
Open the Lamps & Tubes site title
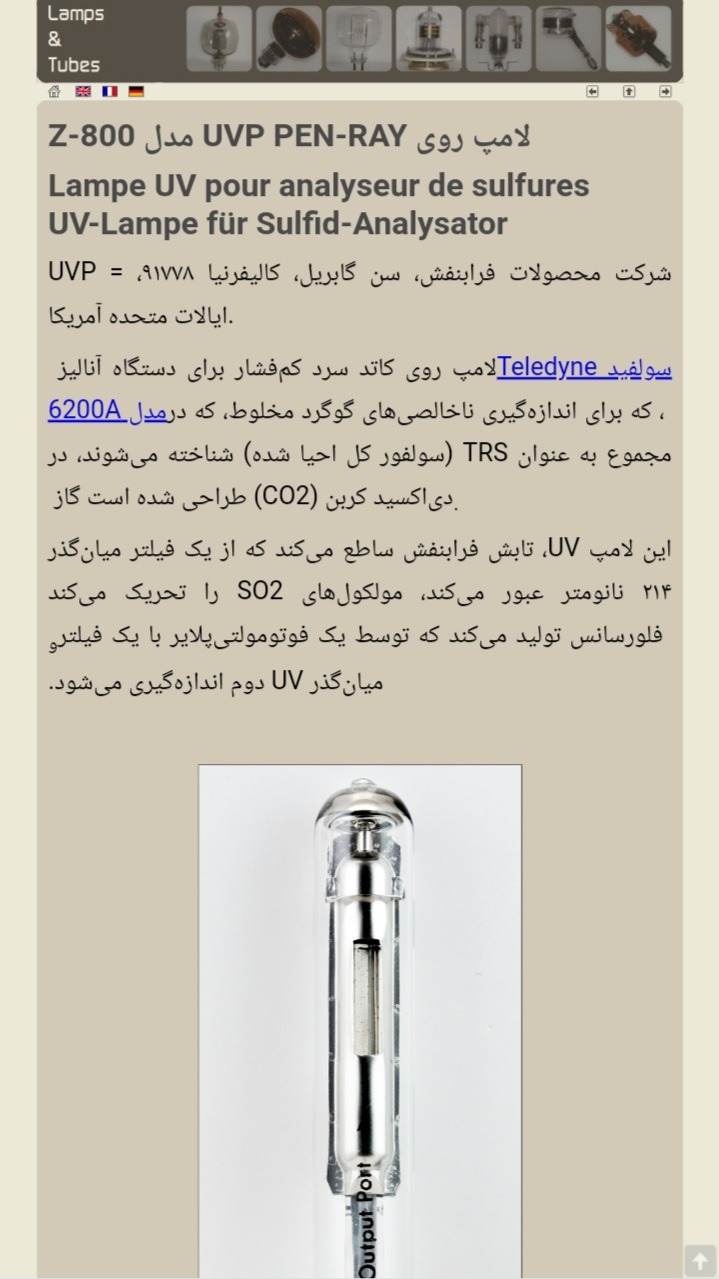coord(75,40)
